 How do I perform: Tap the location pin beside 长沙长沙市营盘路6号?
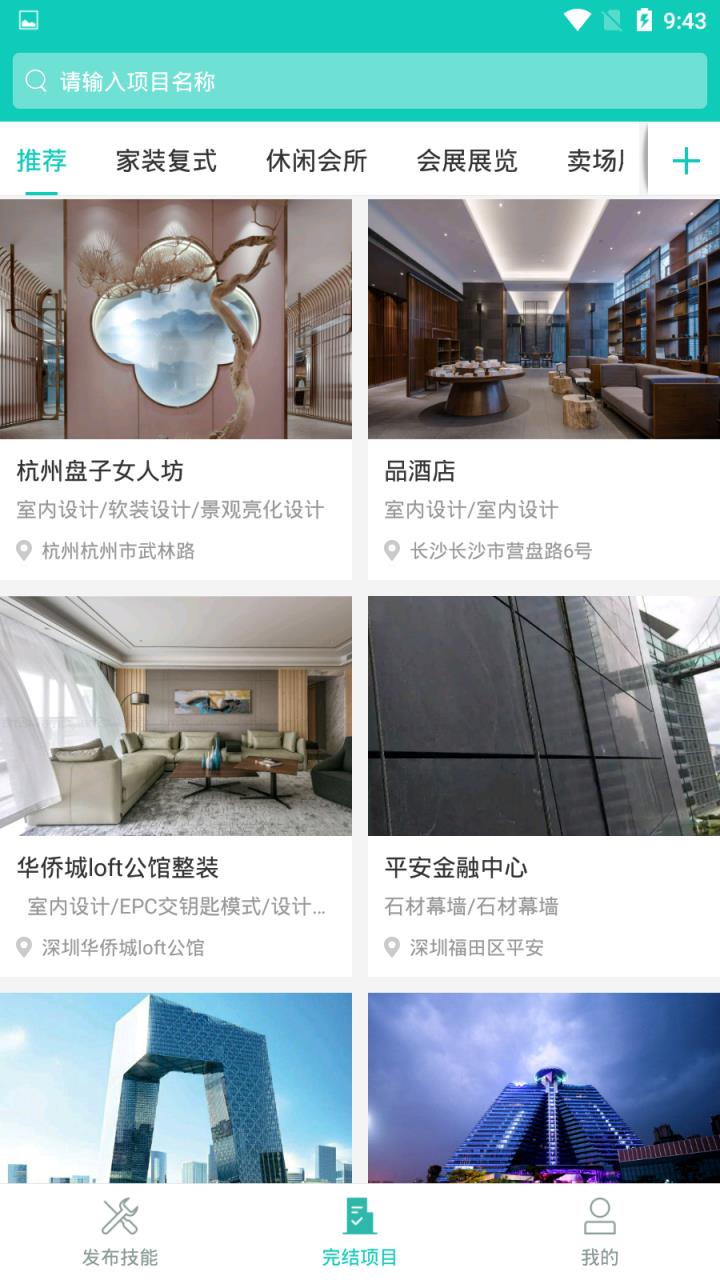pyautogui.click(x=390, y=549)
